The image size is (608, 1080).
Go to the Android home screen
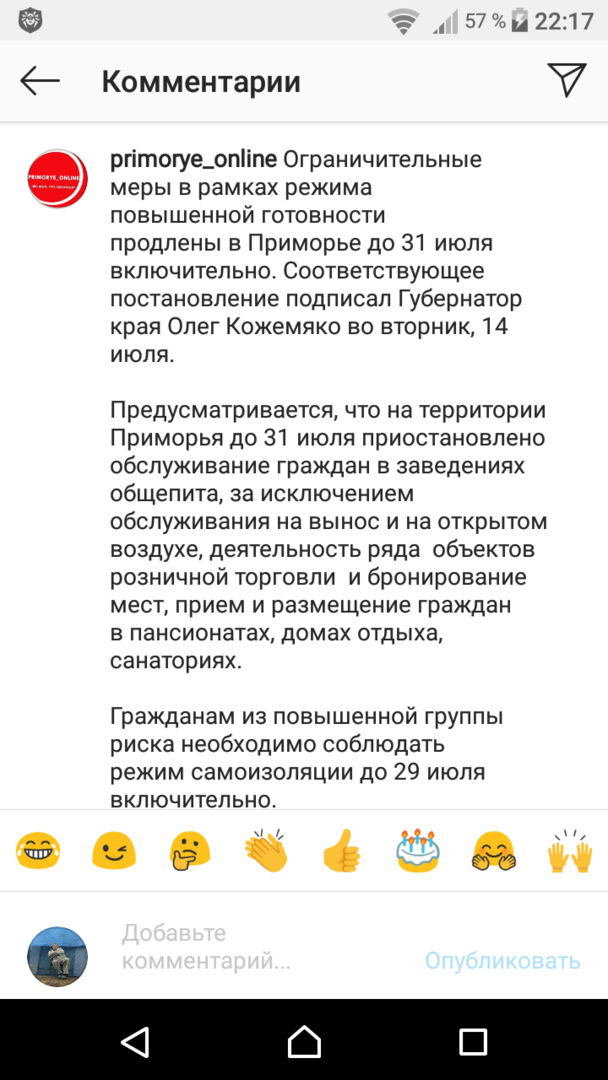coord(304,1042)
